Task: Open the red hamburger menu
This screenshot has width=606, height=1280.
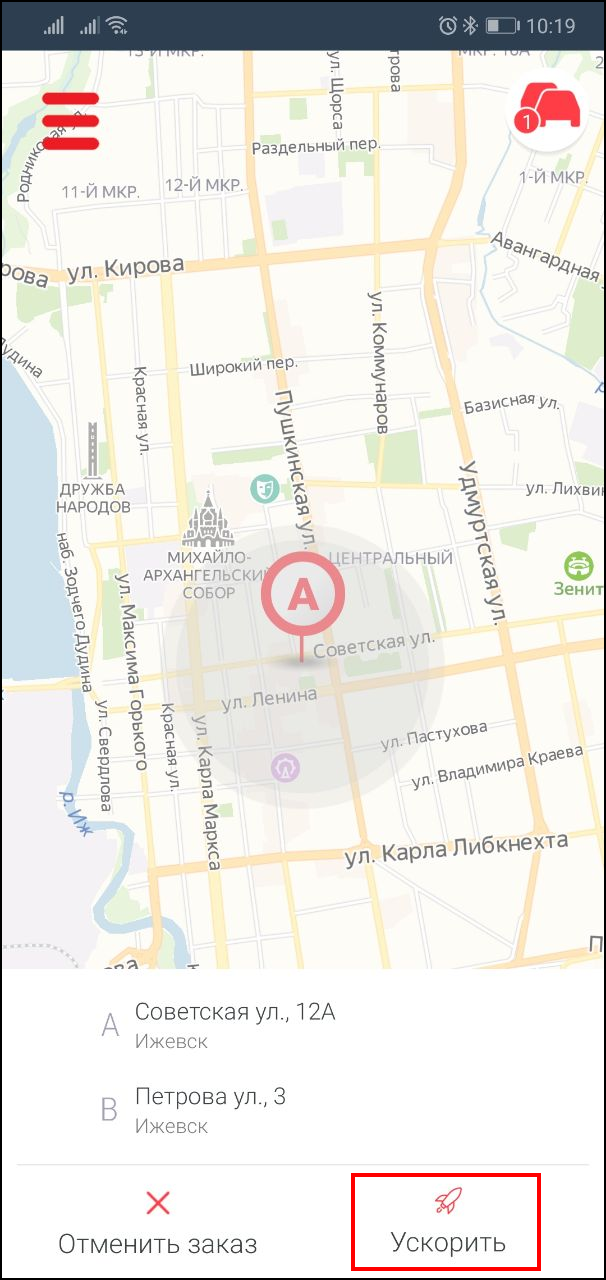Action: 70,121
